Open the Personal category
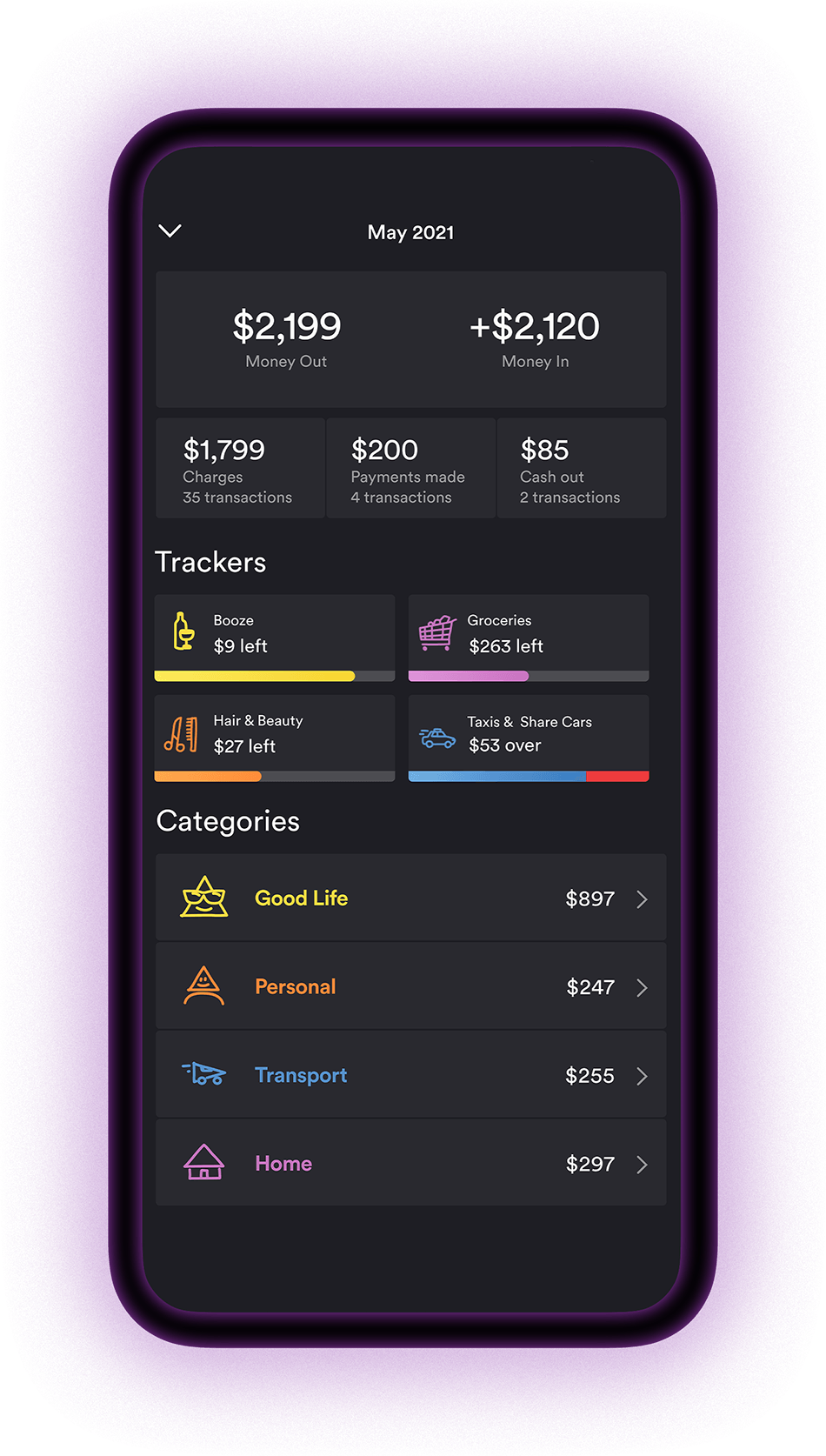826x1456 pixels. (410, 986)
